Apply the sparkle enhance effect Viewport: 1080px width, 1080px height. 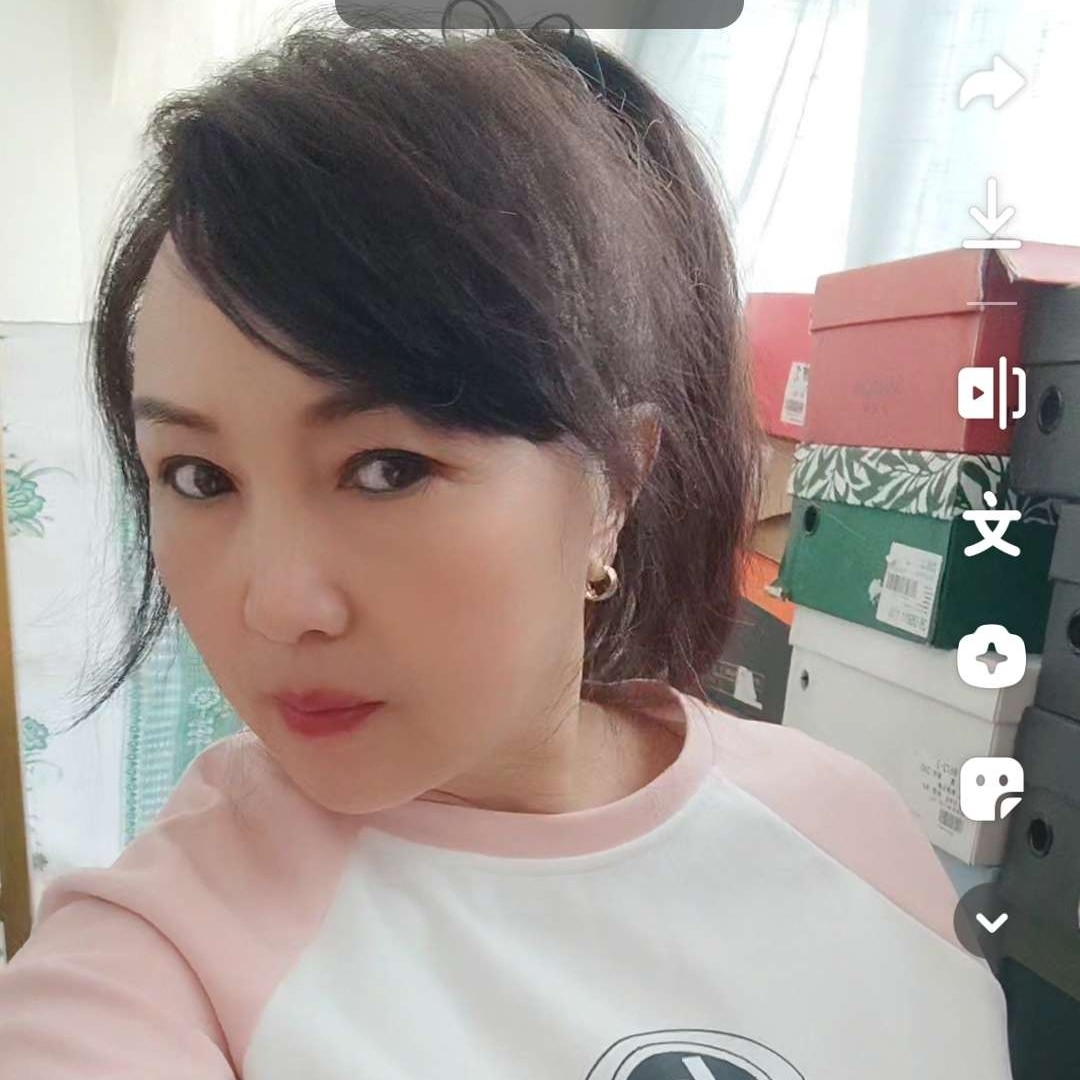[991, 658]
